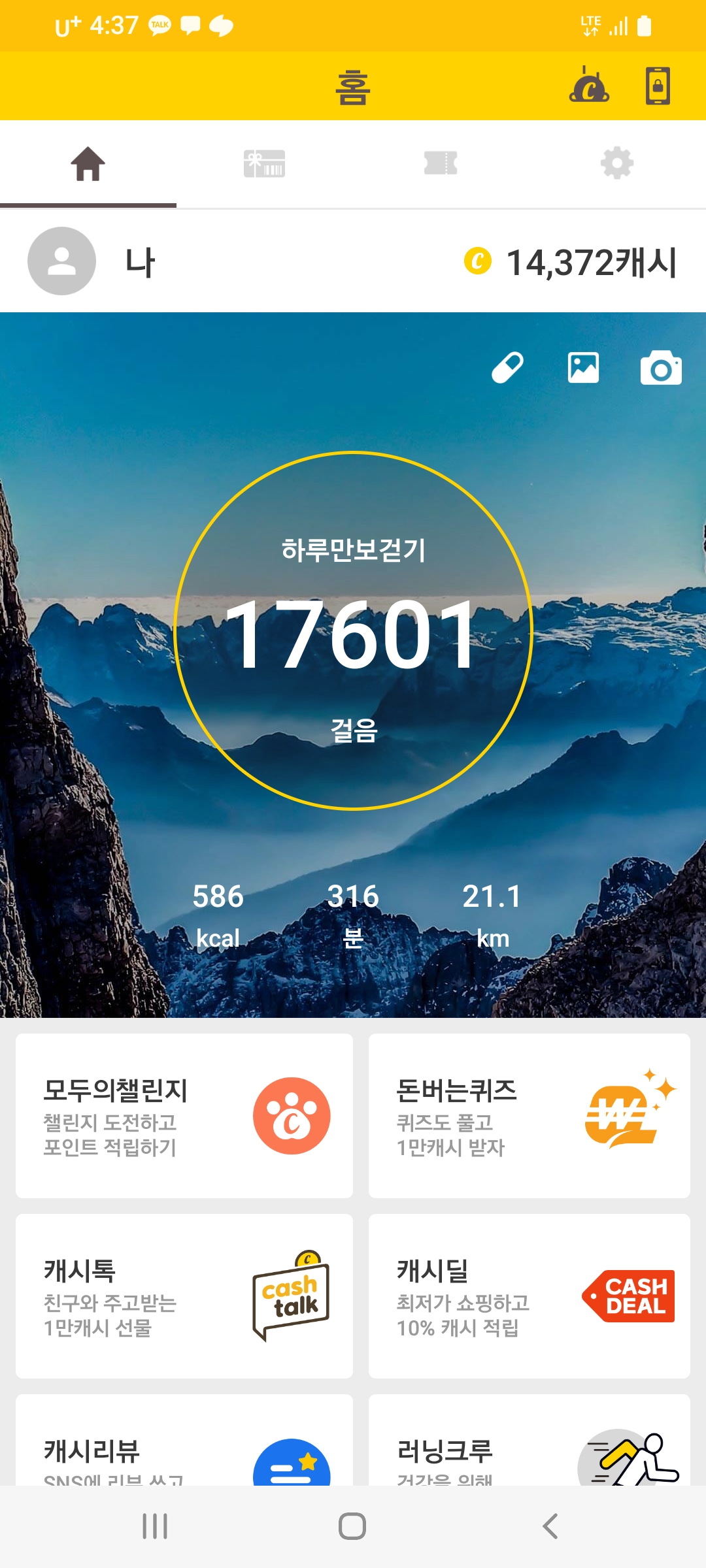This screenshot has height=1568, width=706.
Task: Open the 캐시딜 shopping card
Action: pos(529,1296)
